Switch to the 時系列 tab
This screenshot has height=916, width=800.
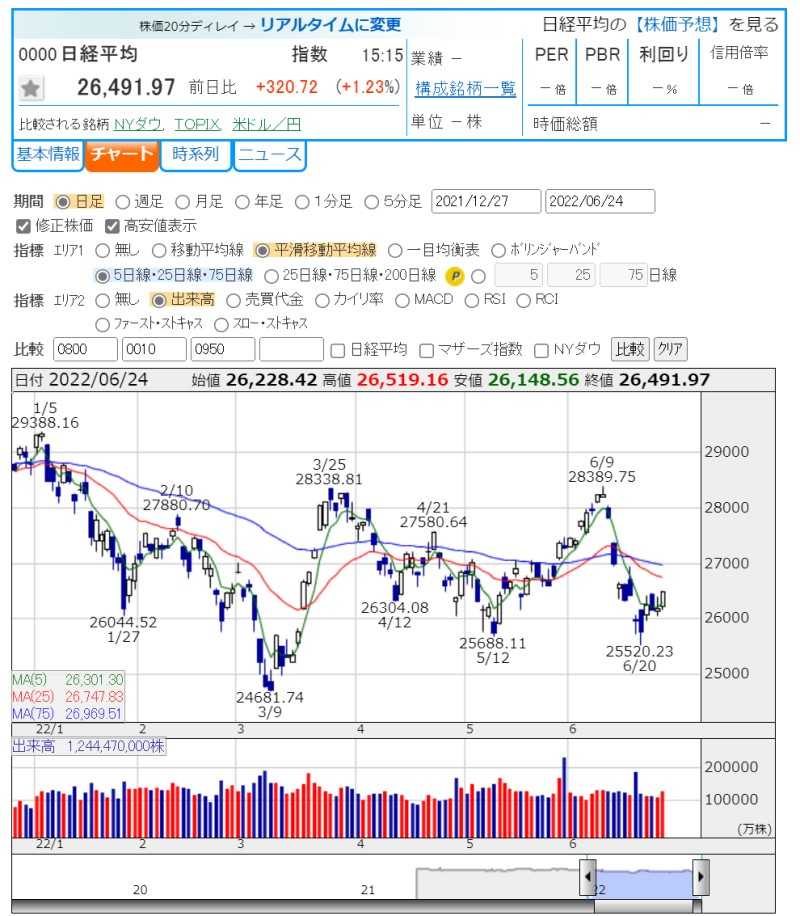(x=195, y=155)
